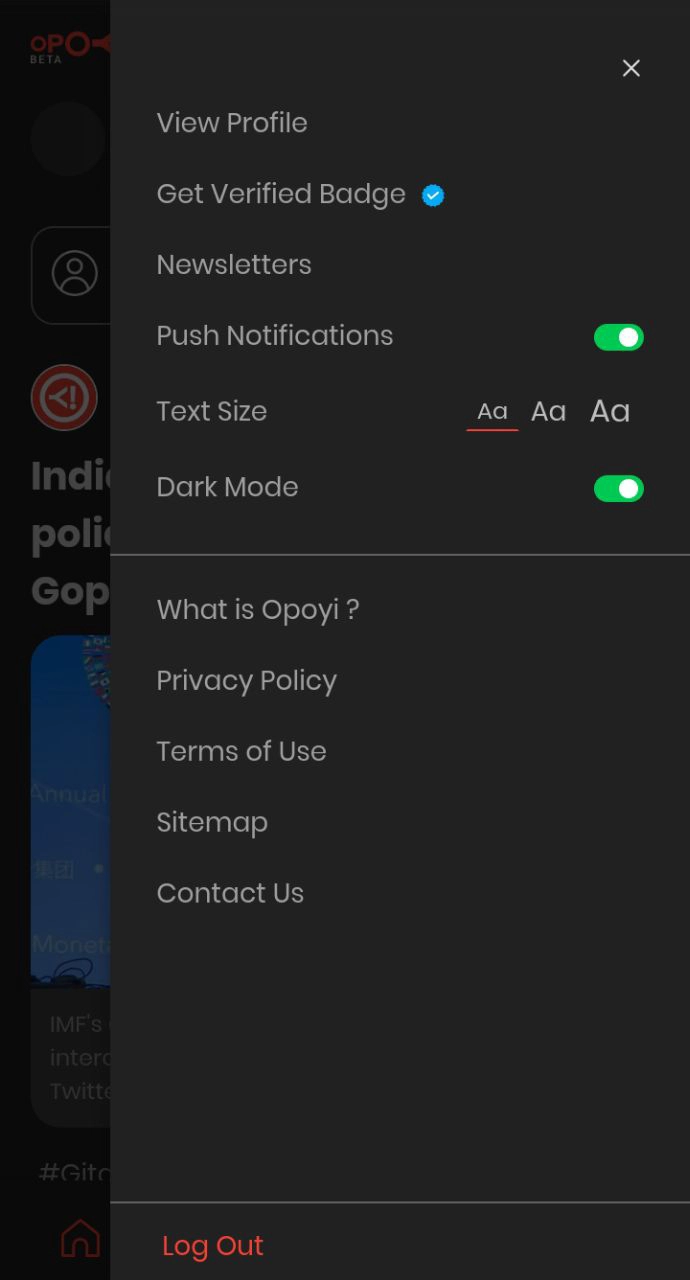Image resolution: width=690 pixels, height=1280 pixels.
Task: Select the smallest text size
Action: [492, 411]
